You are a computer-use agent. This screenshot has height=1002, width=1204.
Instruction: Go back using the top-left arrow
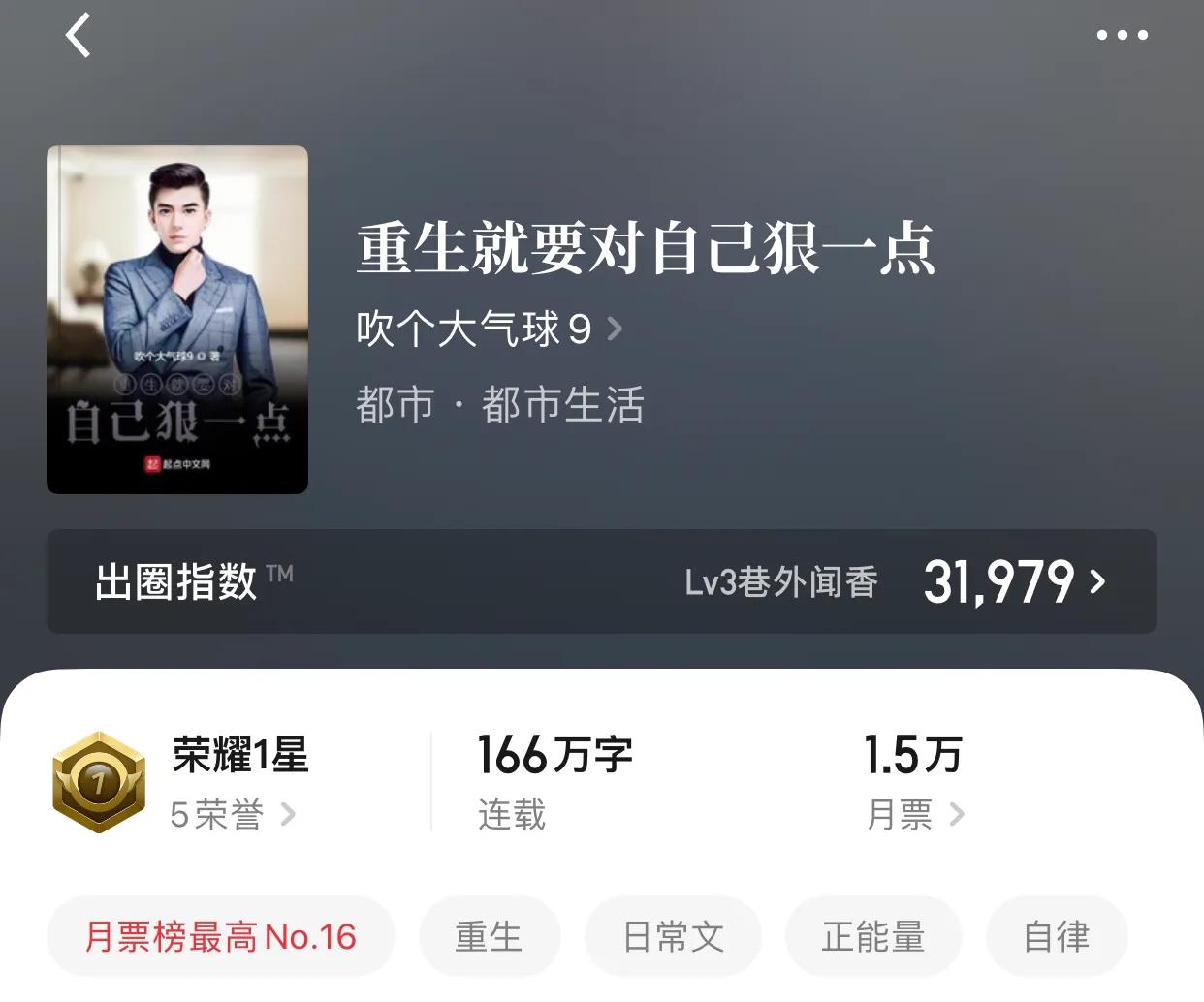pyautogui.click(x=79, y=36)
